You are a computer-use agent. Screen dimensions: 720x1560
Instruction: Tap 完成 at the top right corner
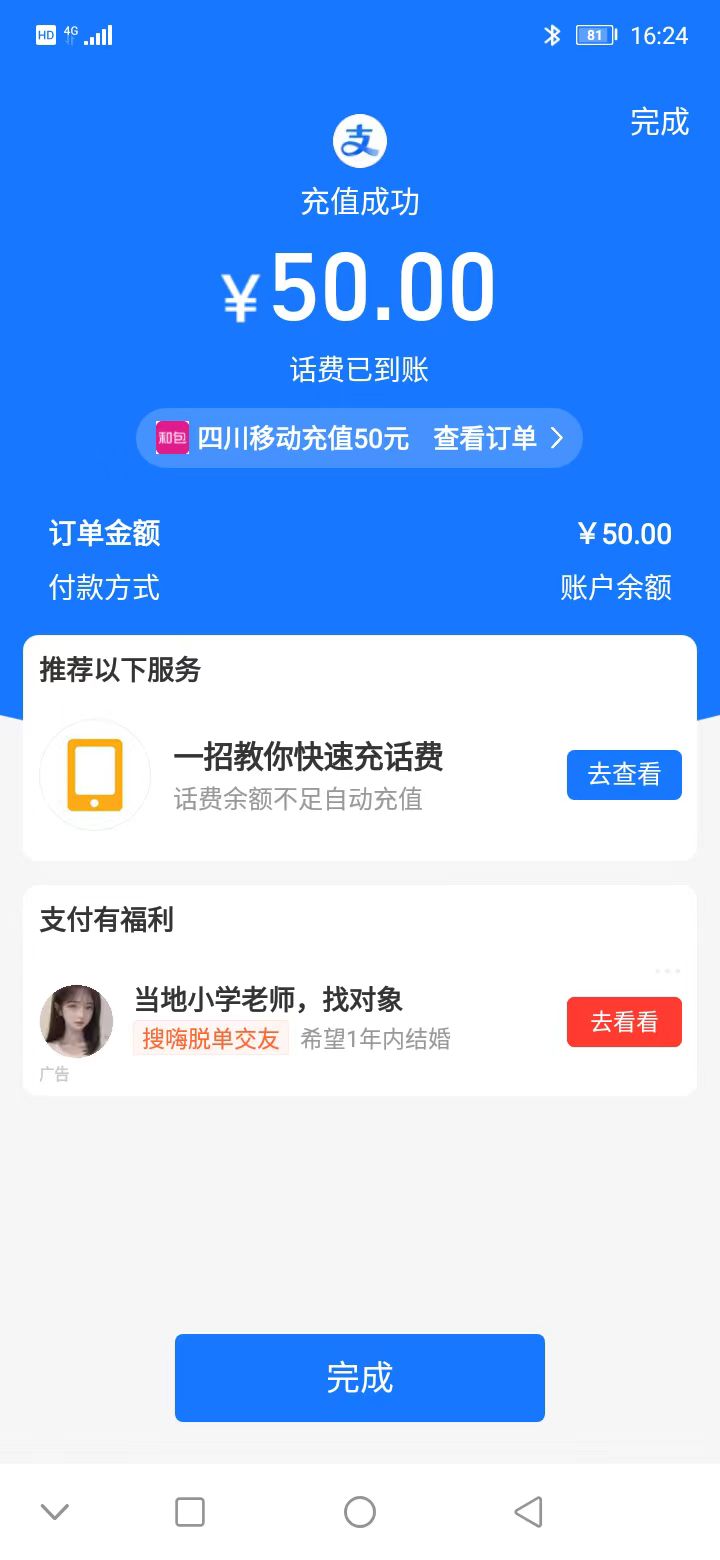(x=659, y=122)
